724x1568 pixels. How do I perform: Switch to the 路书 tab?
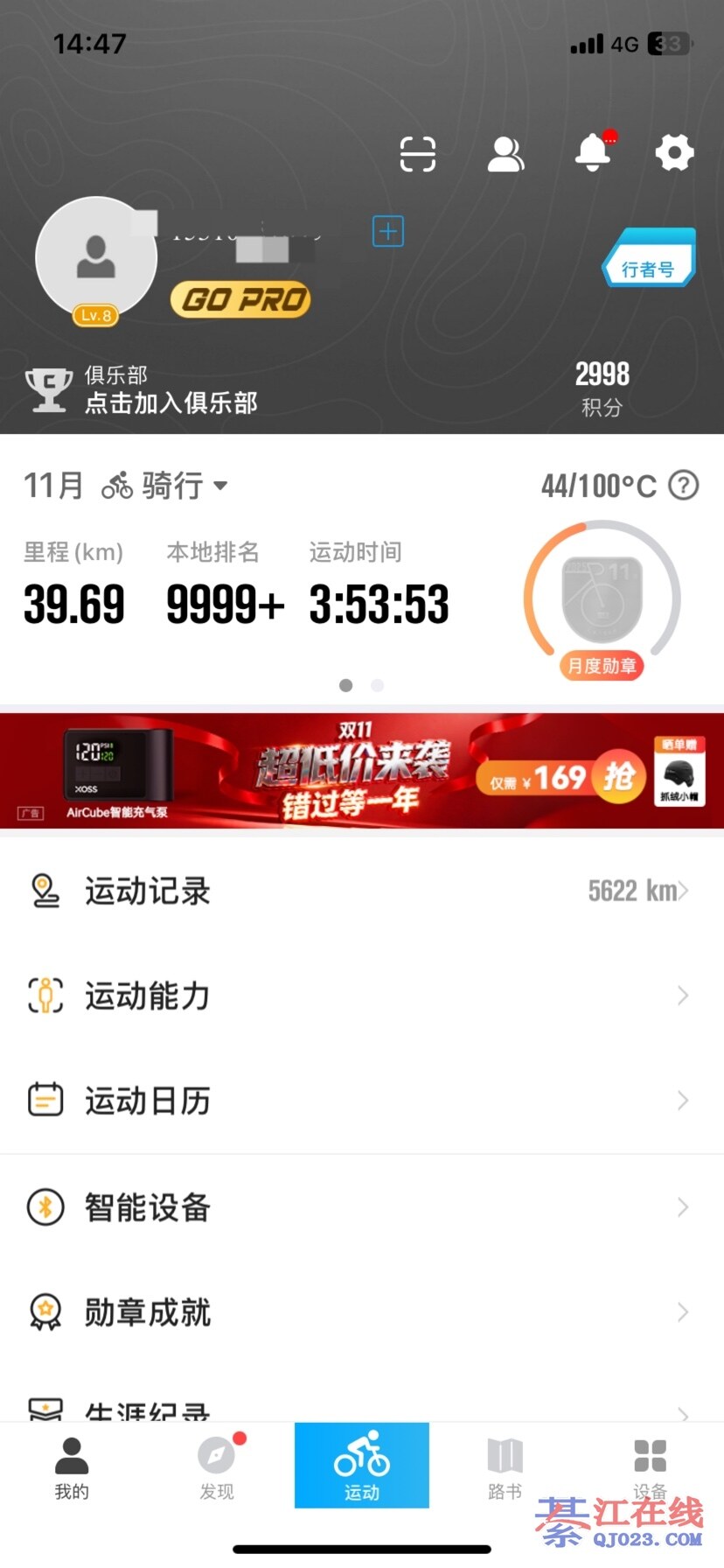[x=505, y=1465]
